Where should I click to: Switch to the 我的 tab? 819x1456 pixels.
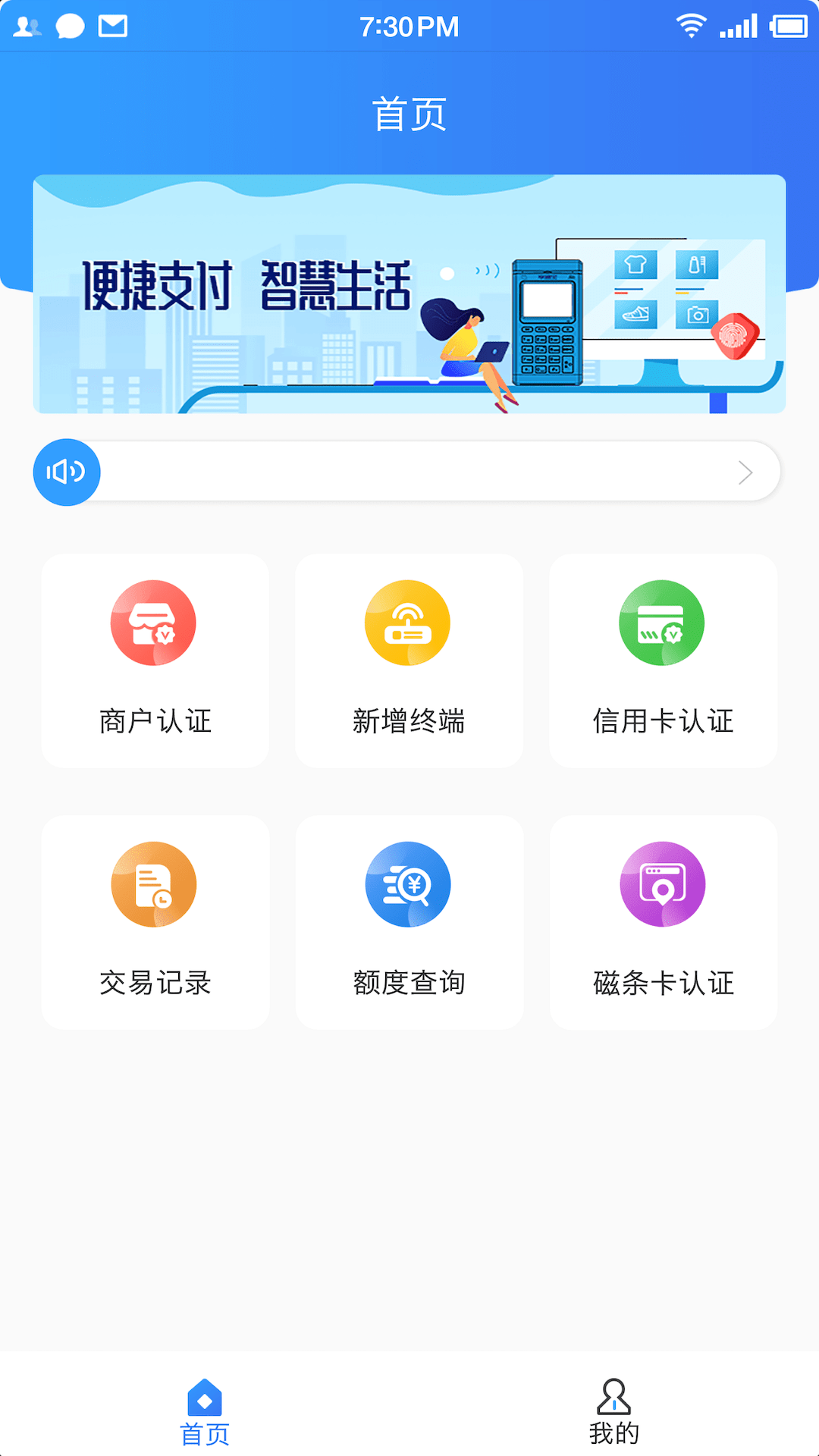pyautogui.click(x=613, y=1410)
